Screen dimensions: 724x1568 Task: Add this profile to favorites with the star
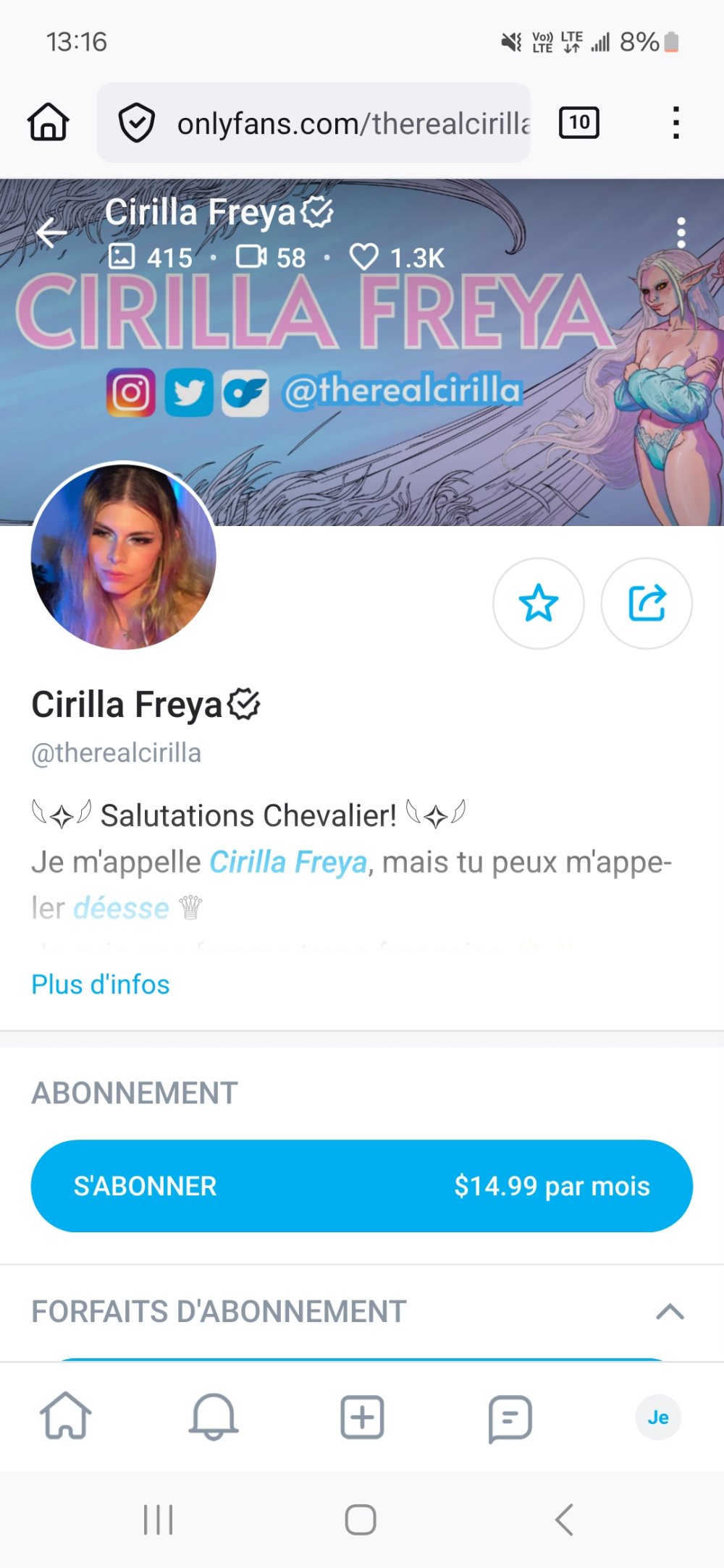tap(538, 603)
